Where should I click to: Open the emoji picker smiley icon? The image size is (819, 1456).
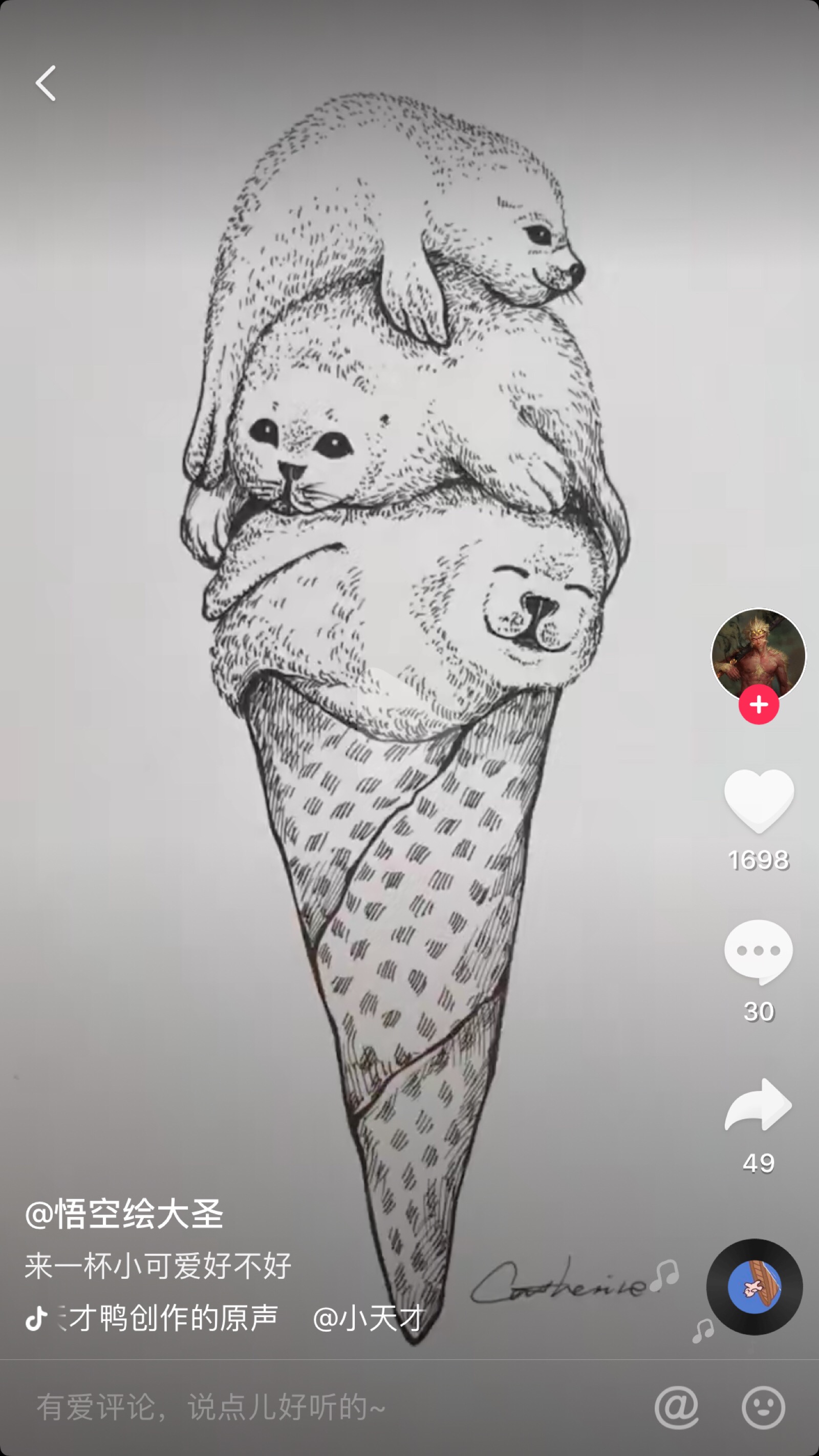763,1407
